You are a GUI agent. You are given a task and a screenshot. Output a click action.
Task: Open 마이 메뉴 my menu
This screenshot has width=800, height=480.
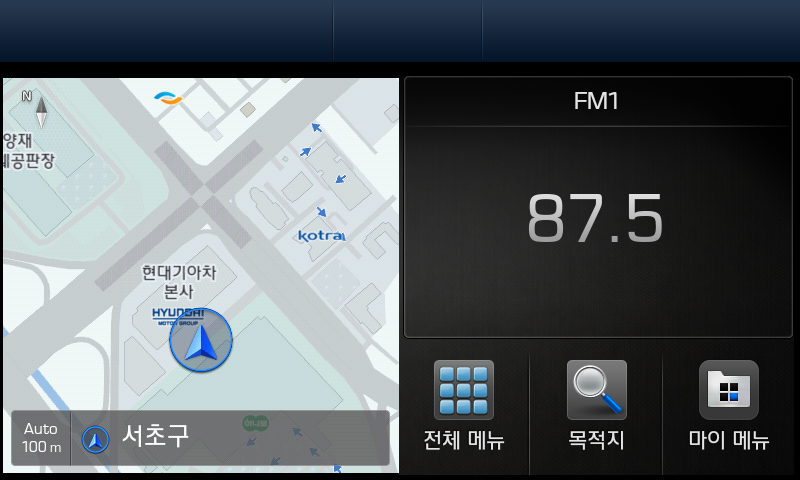pos(729,405)
